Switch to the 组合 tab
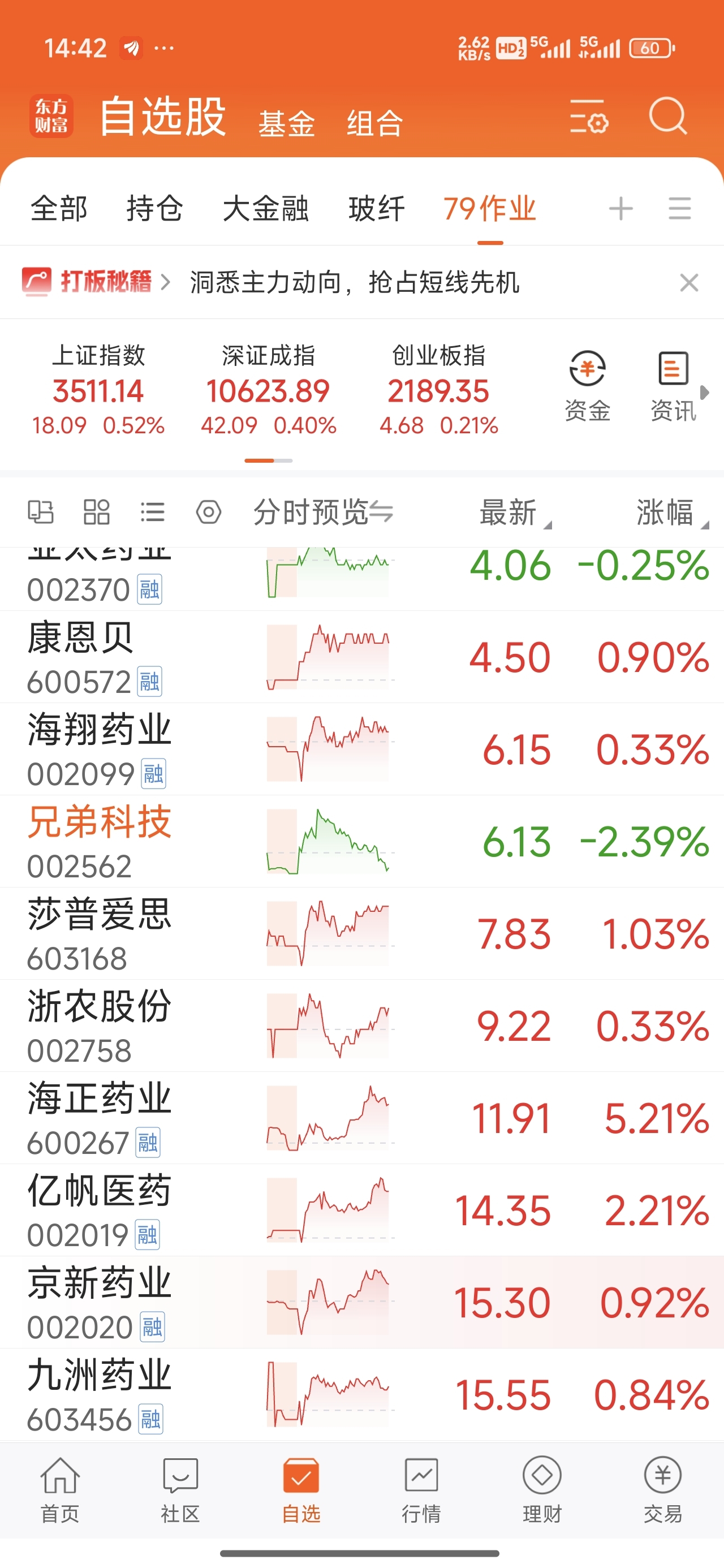Viewport: 724px width, 1568px height. tap(374, 124)
